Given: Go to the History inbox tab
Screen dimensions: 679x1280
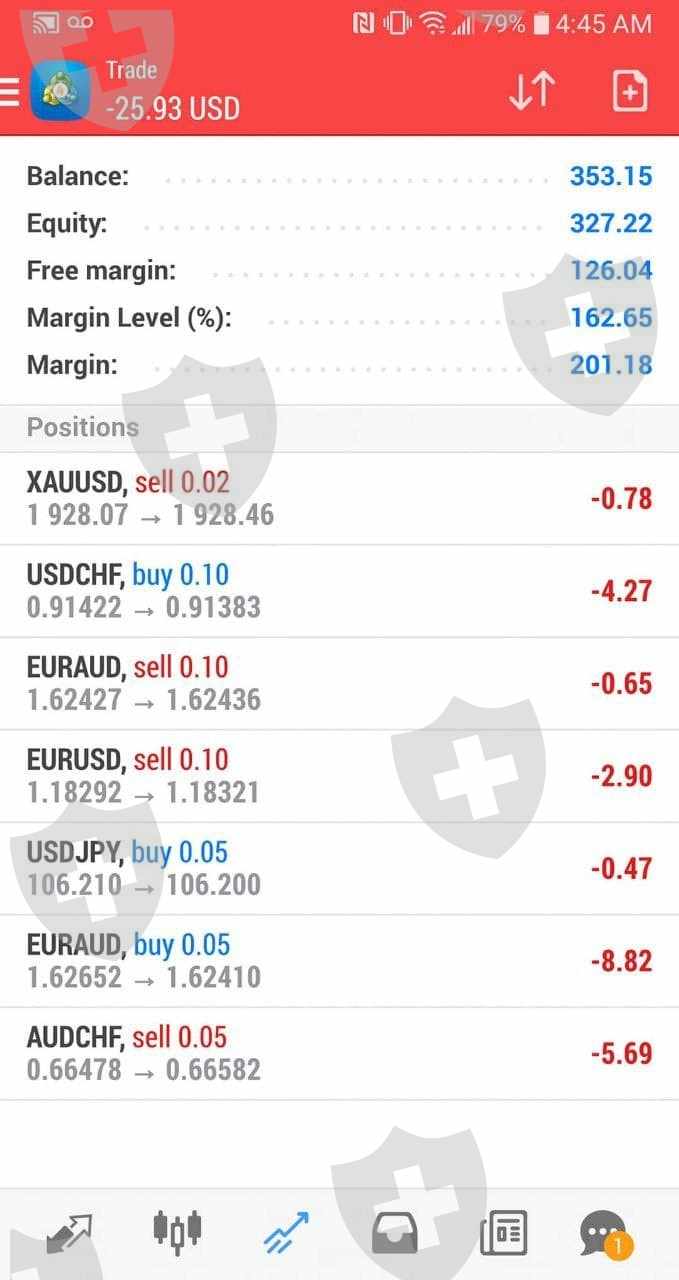Looking at the screenshot, I should [x=394, y=1233].
